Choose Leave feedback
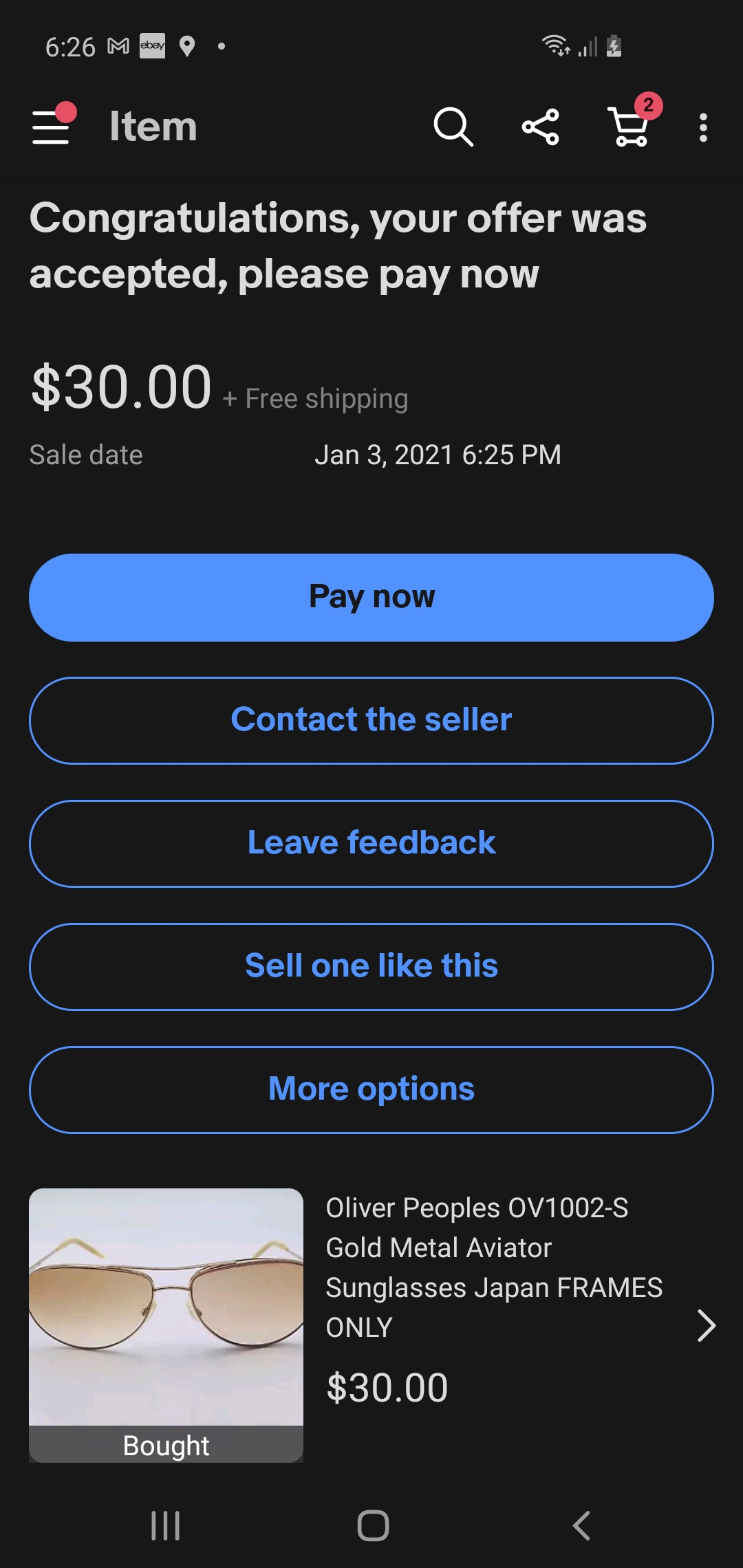743x1568 pixels. pos(371,843)
